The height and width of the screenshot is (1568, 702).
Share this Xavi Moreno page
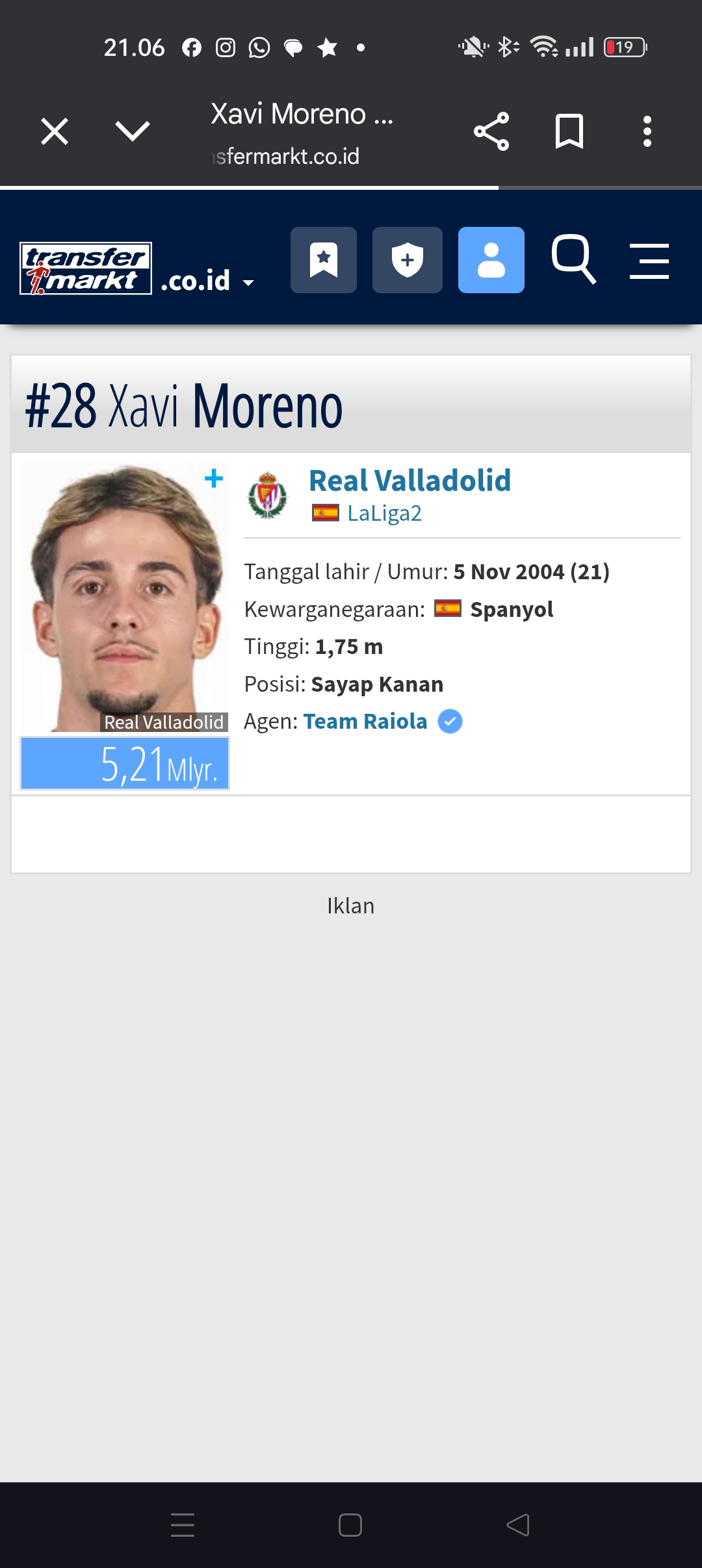click(491, 131)
